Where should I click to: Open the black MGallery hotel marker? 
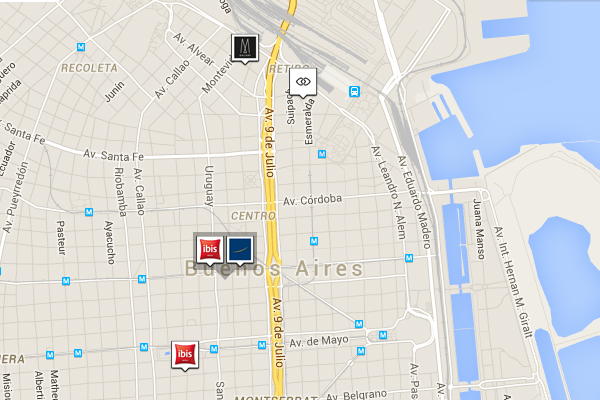click(244, 47)
